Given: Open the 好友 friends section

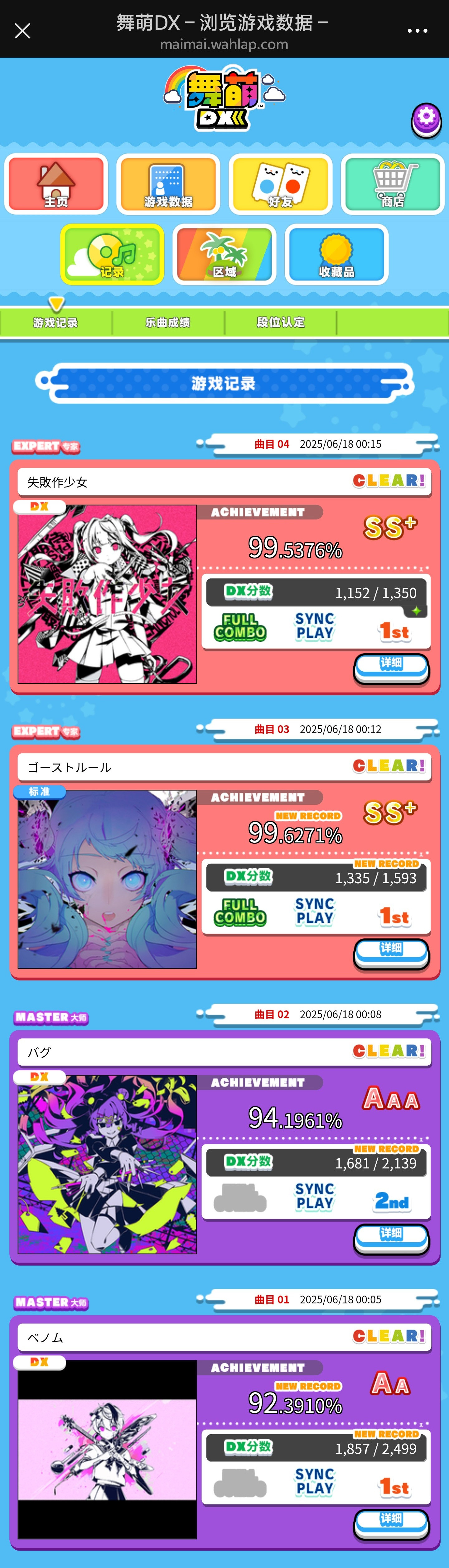Looking at the screenshot, I should [x=280, y=184].
